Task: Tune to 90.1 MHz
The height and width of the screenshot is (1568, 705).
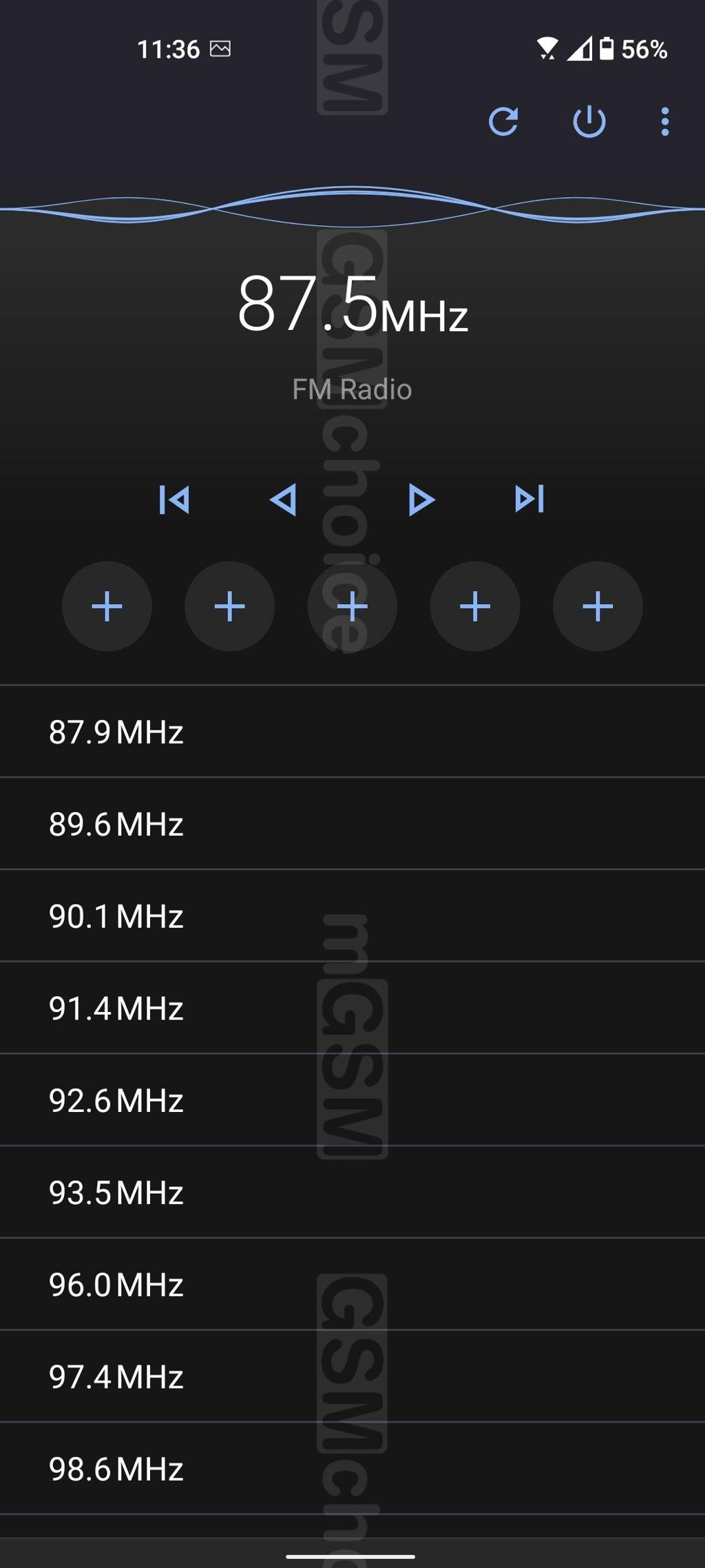Action: 352,916
